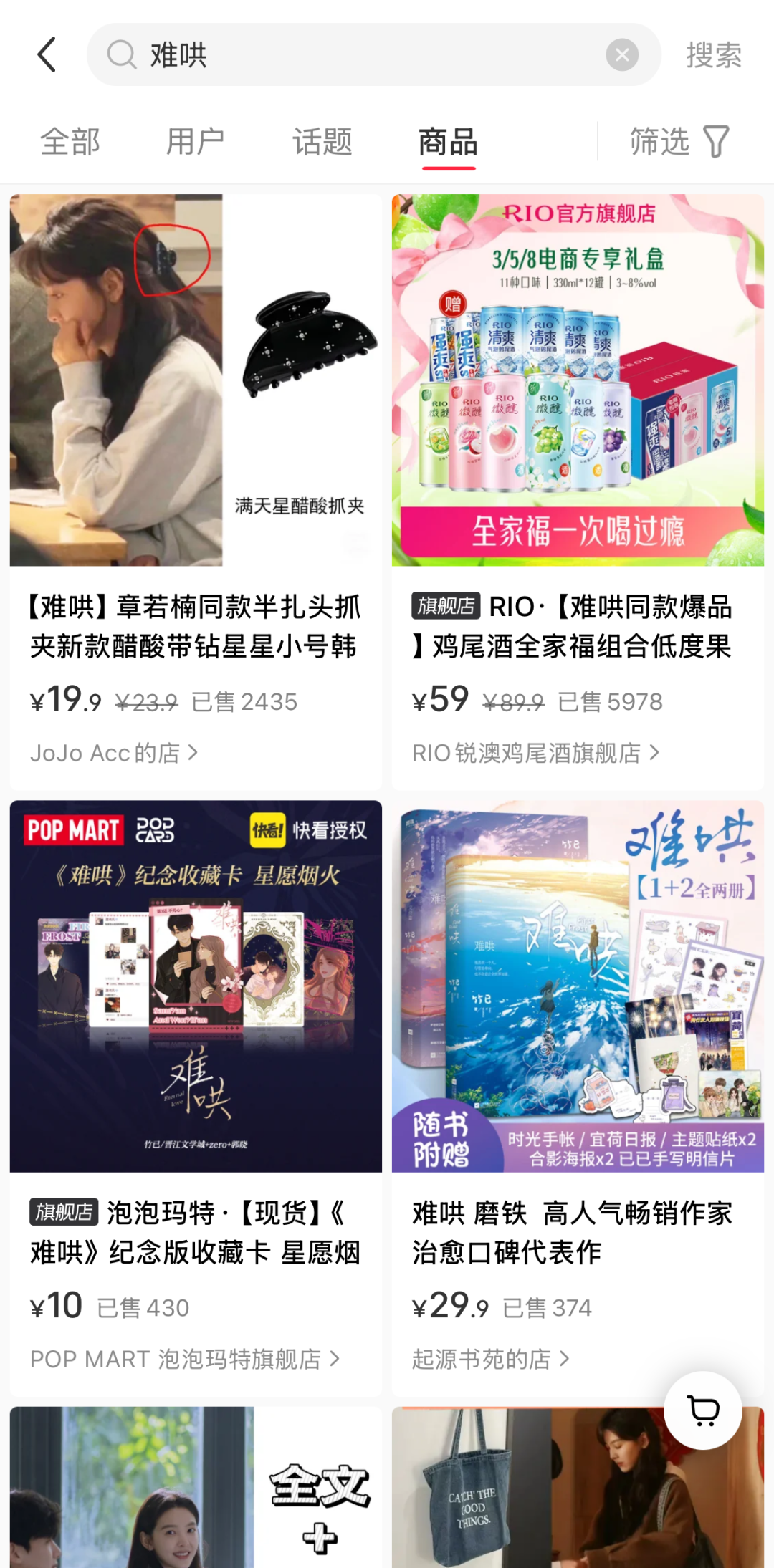Switch to the 用户 tab
Image resolution: width=774 pixels, height=1568 pixels.
tap(196, 142)
